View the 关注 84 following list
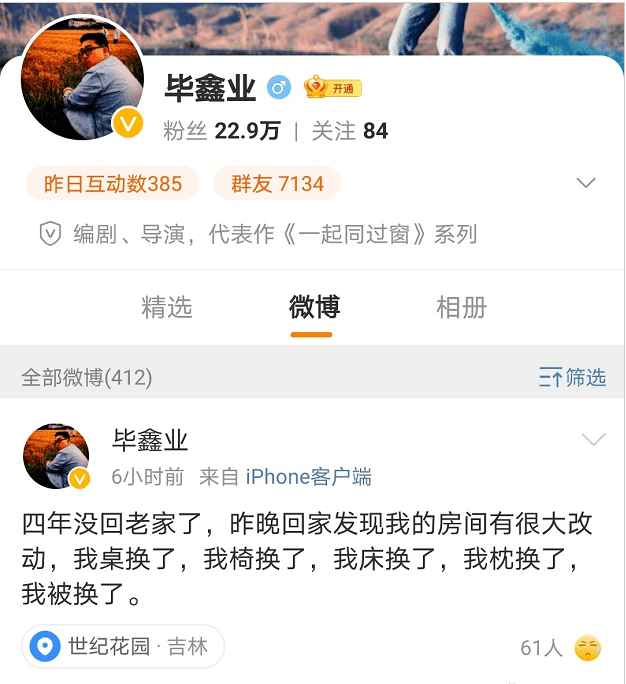 [349, 131]
